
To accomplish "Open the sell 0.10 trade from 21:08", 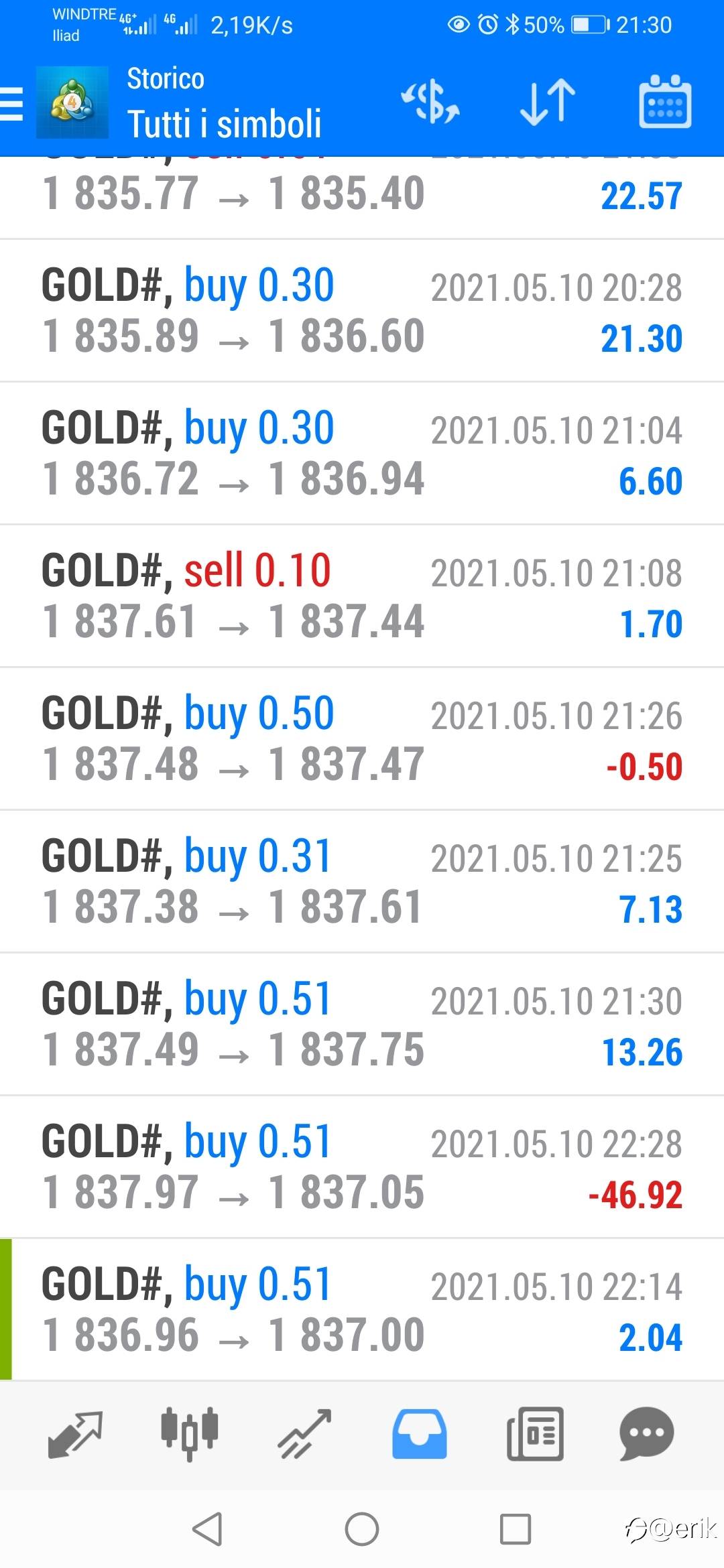I will pyautogui.click(x=362, y=596).
